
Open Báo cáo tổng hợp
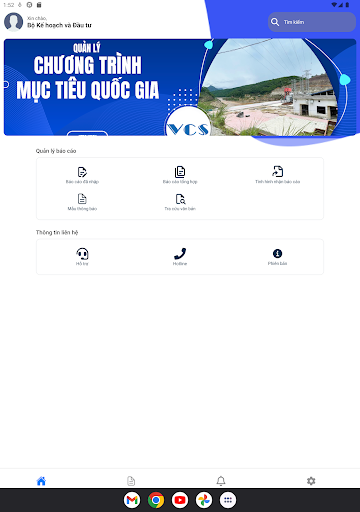point(180,175)
